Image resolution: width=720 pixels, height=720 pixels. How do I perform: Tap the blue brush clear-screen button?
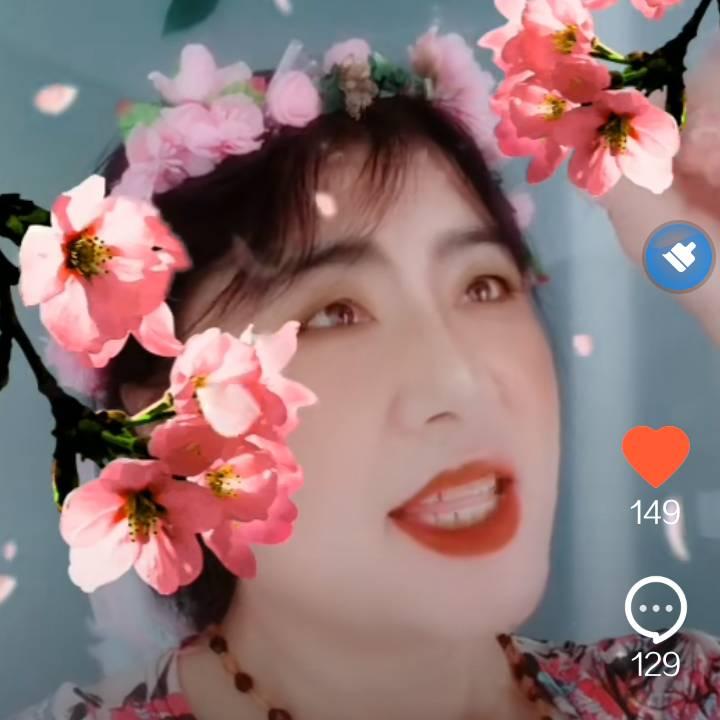point(679,257)
